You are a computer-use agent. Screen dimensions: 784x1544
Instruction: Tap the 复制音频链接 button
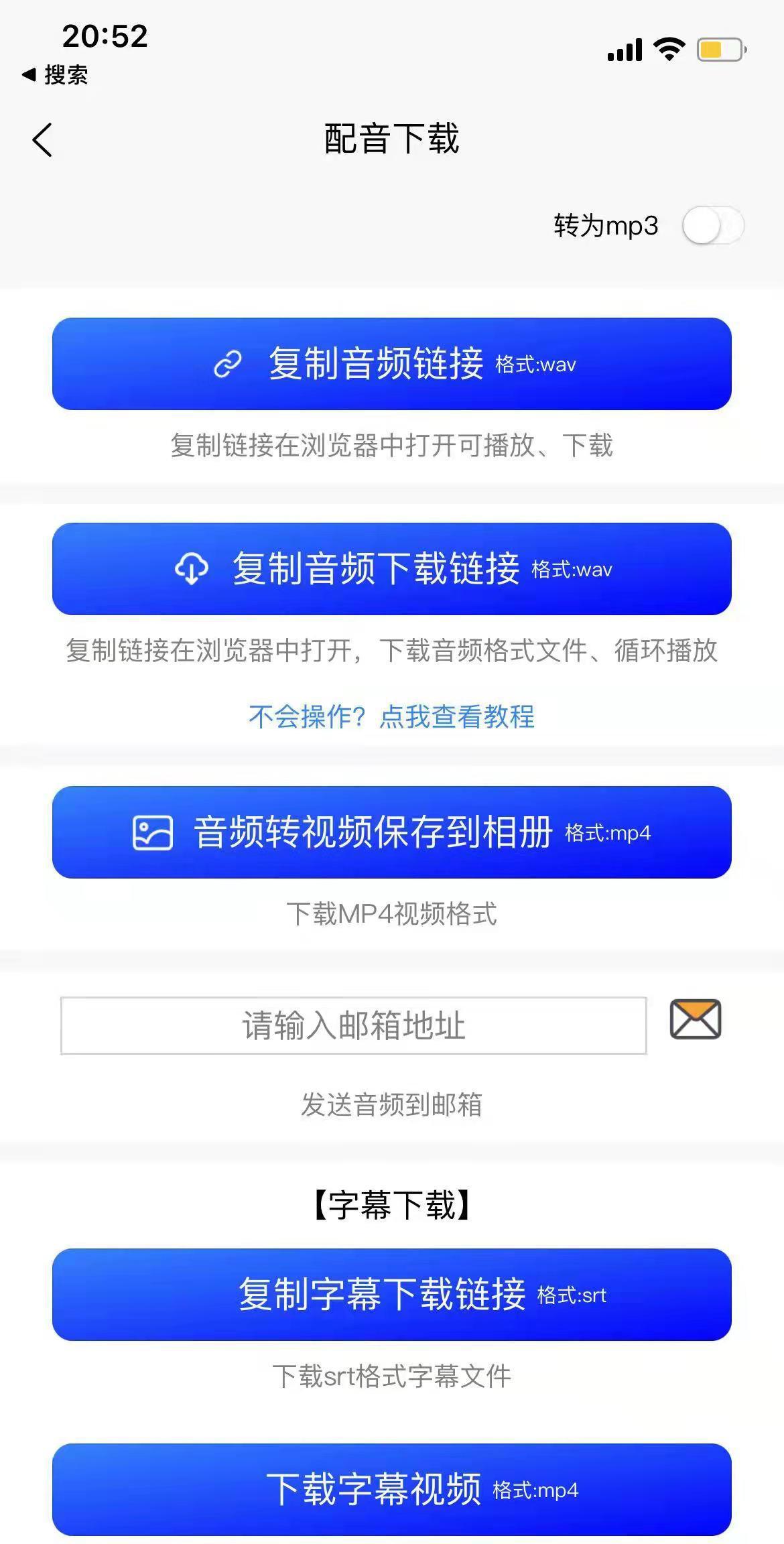coord(392,364)
